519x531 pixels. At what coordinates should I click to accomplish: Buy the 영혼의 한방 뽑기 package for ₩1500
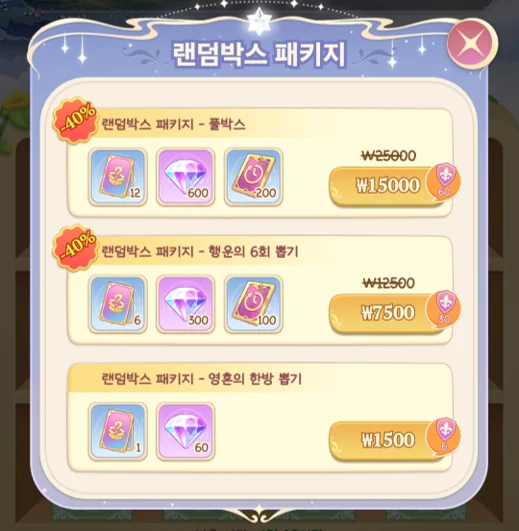tap(388, 440)
